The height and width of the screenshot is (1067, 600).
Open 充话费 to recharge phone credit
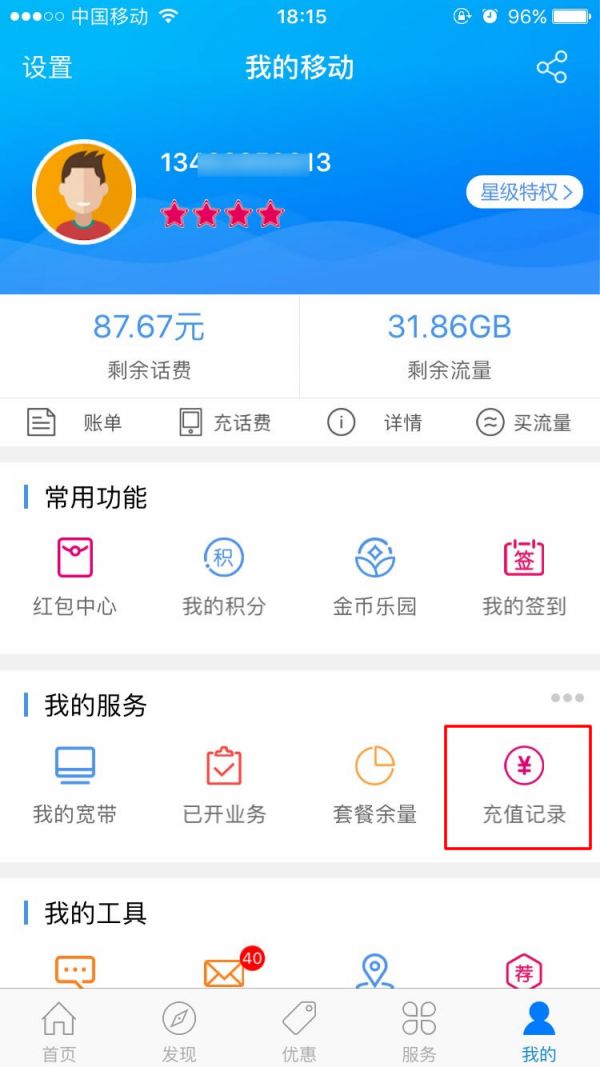tap(225, 423)
